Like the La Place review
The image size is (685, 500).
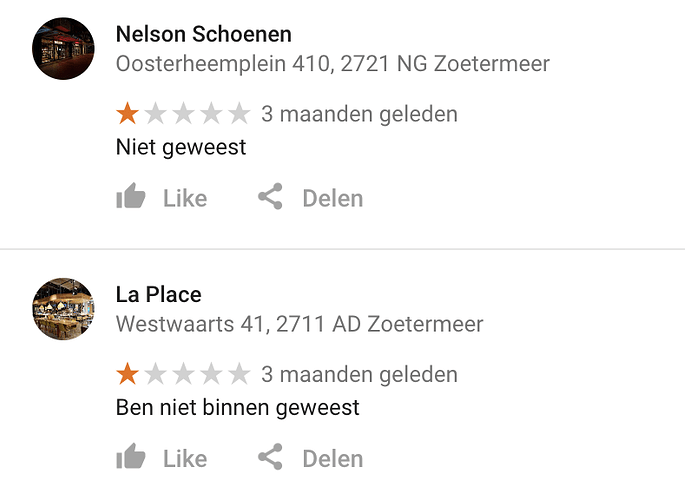tap(161, 459)
